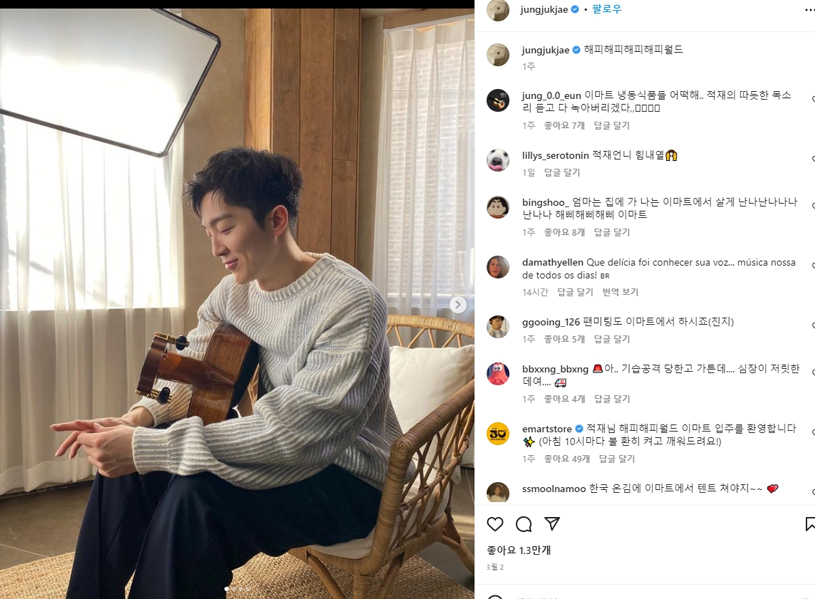View translation of damathyellen's comment
Image resolution: width=815 pixels, height=599 pixels.
tap(620, 292)
